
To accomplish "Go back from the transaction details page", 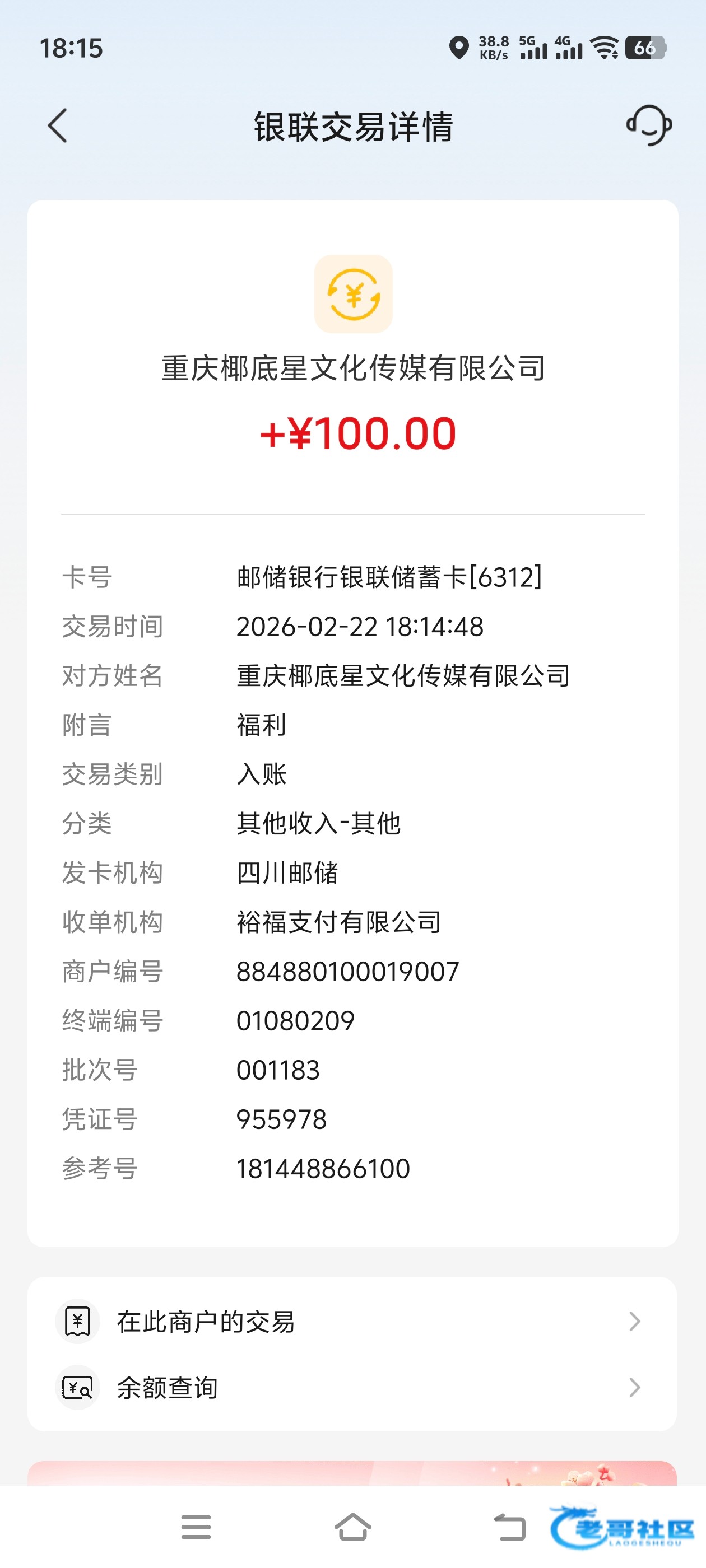I will [58, 126].
